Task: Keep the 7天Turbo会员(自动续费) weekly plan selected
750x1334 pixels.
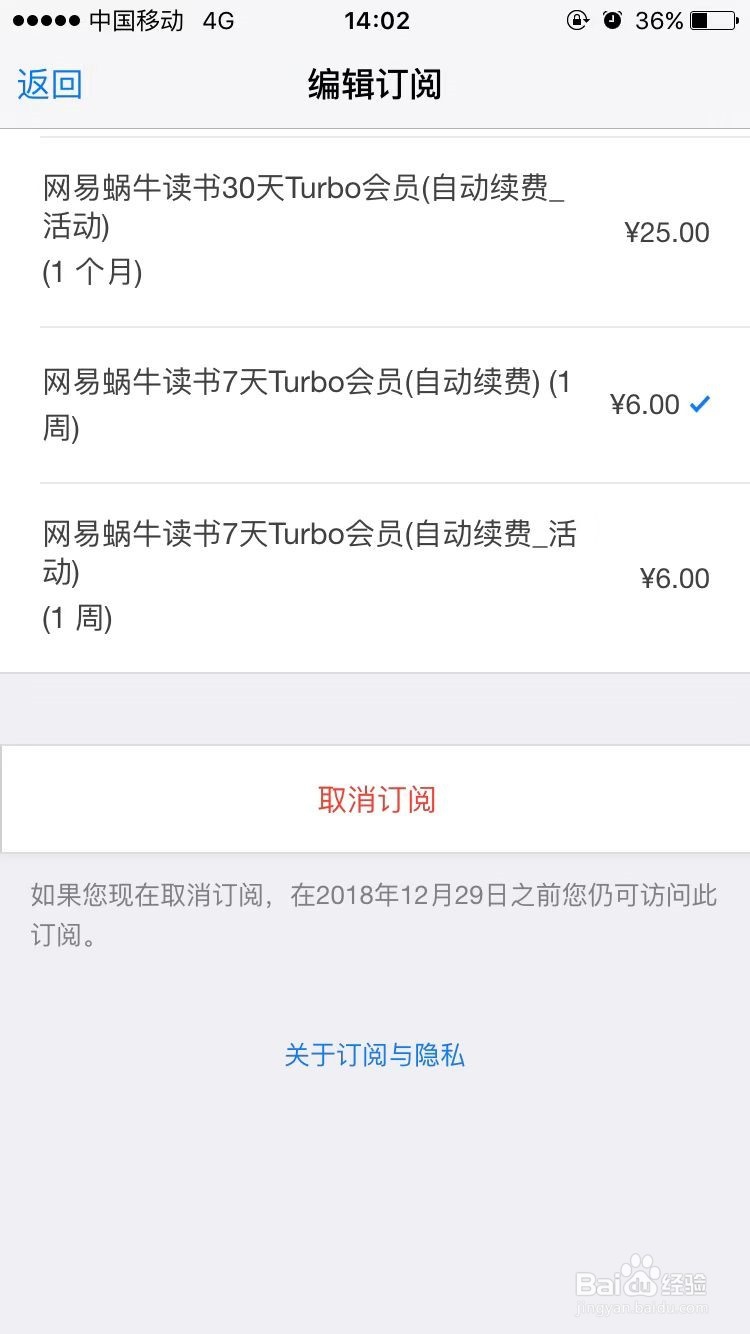Action: (300, 403)
